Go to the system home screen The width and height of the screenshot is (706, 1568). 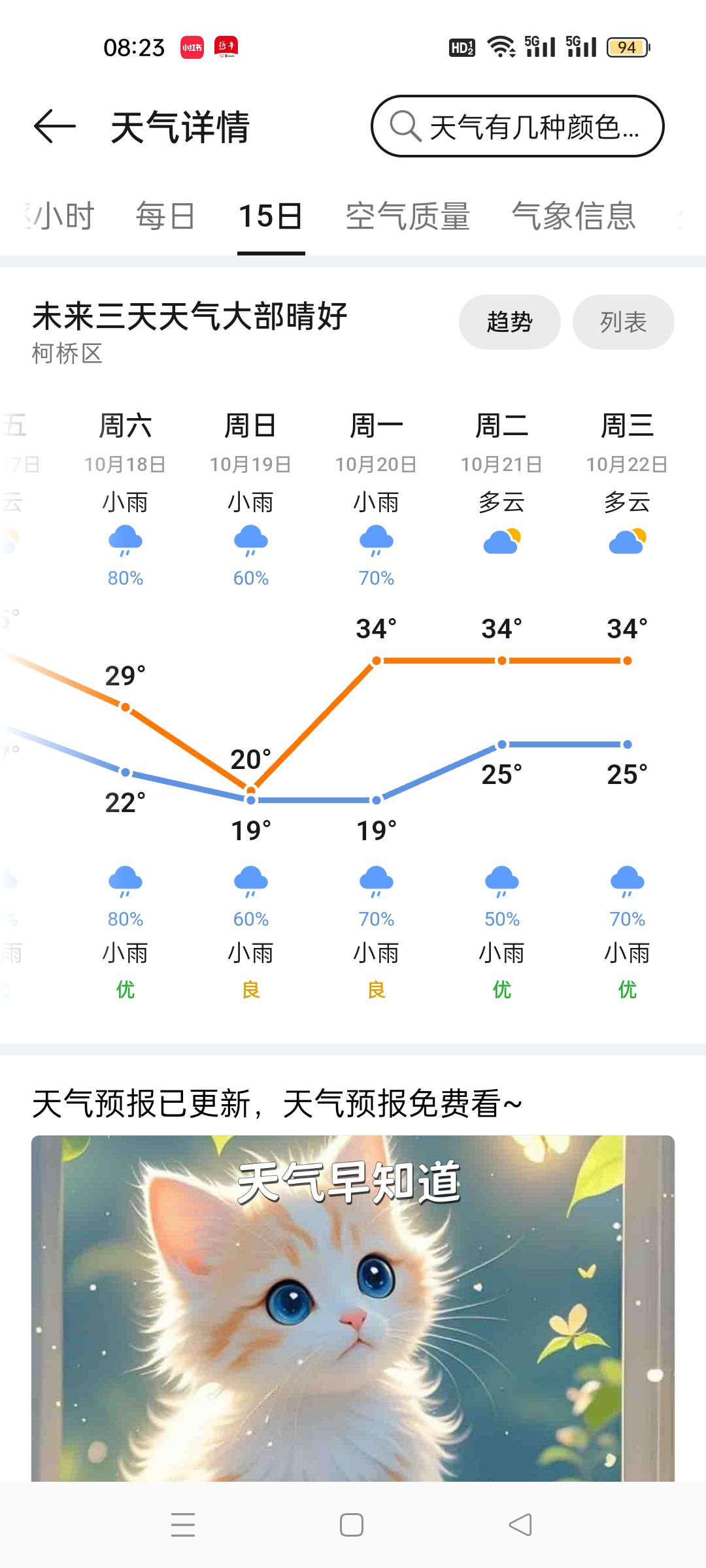pos(352,1524)
